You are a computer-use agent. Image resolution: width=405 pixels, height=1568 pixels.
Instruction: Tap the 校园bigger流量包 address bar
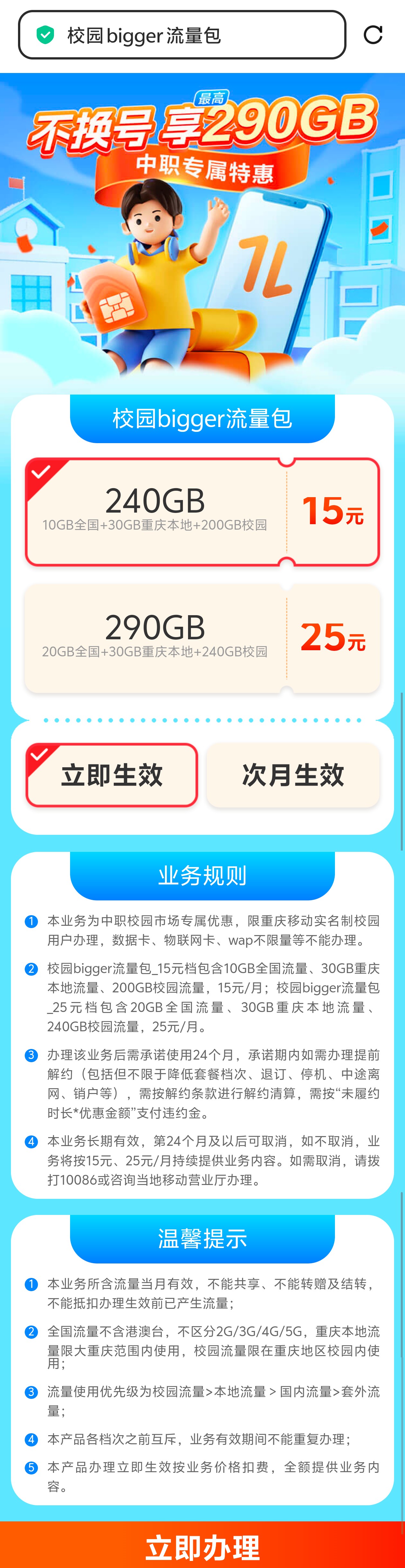(183, 35)
